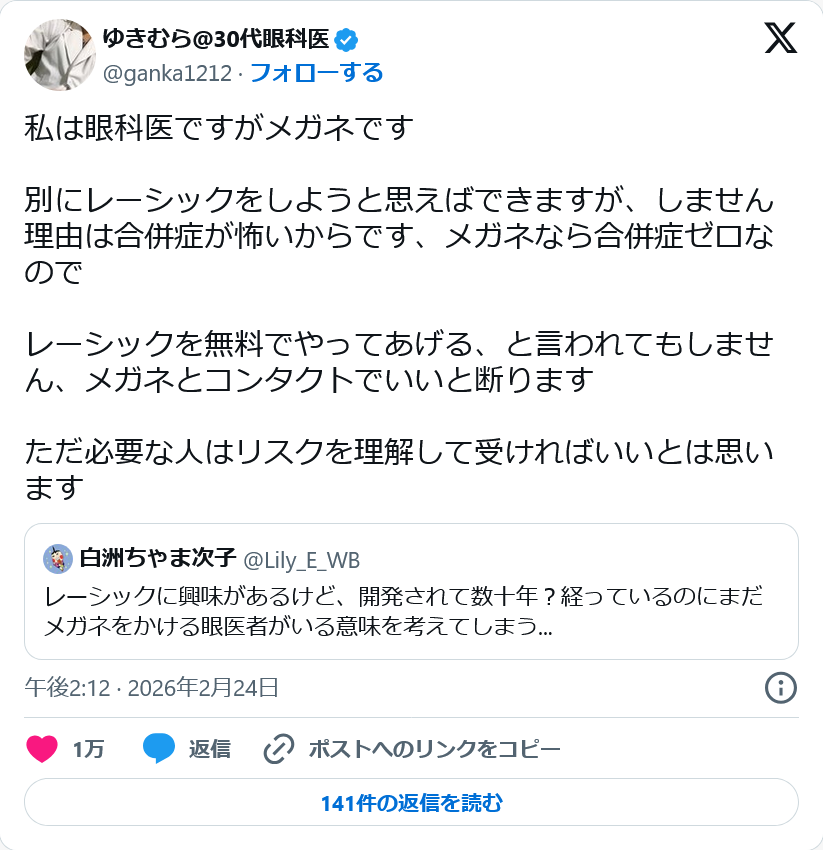This screenshot has height=850, width=823.
Task: Like this post with the heart
Action: [43, 749]
